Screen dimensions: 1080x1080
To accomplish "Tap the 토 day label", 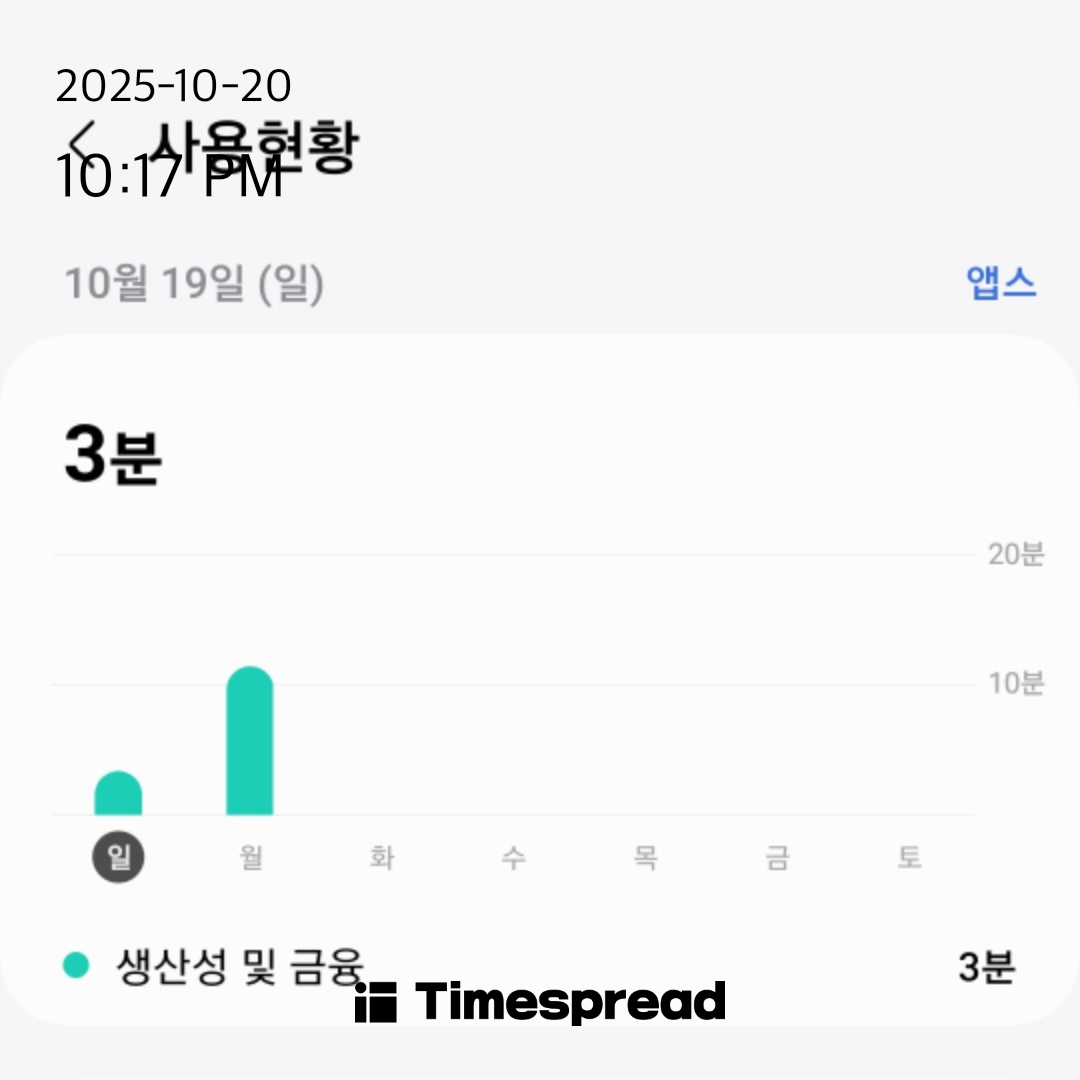I will 909,858.
